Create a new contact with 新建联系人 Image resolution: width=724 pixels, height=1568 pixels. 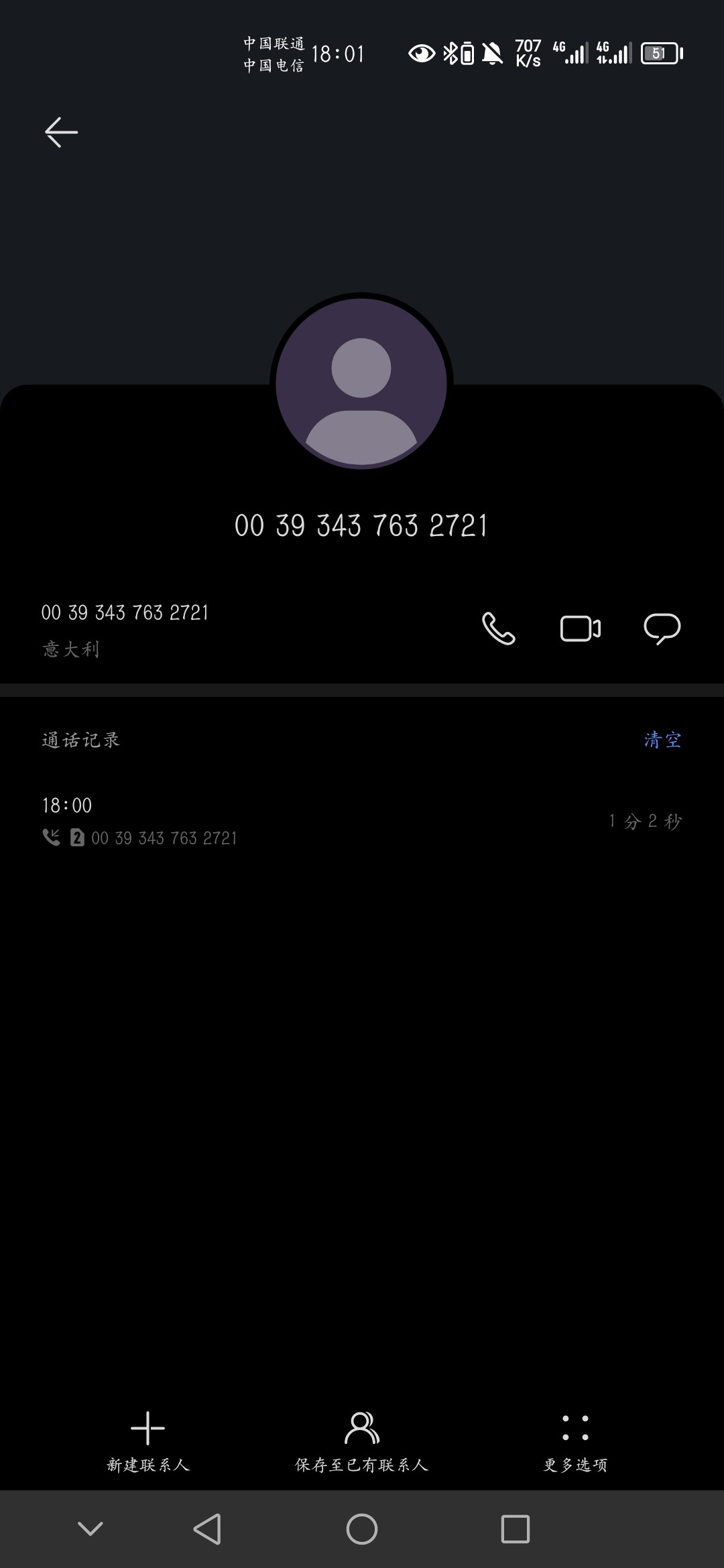pos(148,1441)
